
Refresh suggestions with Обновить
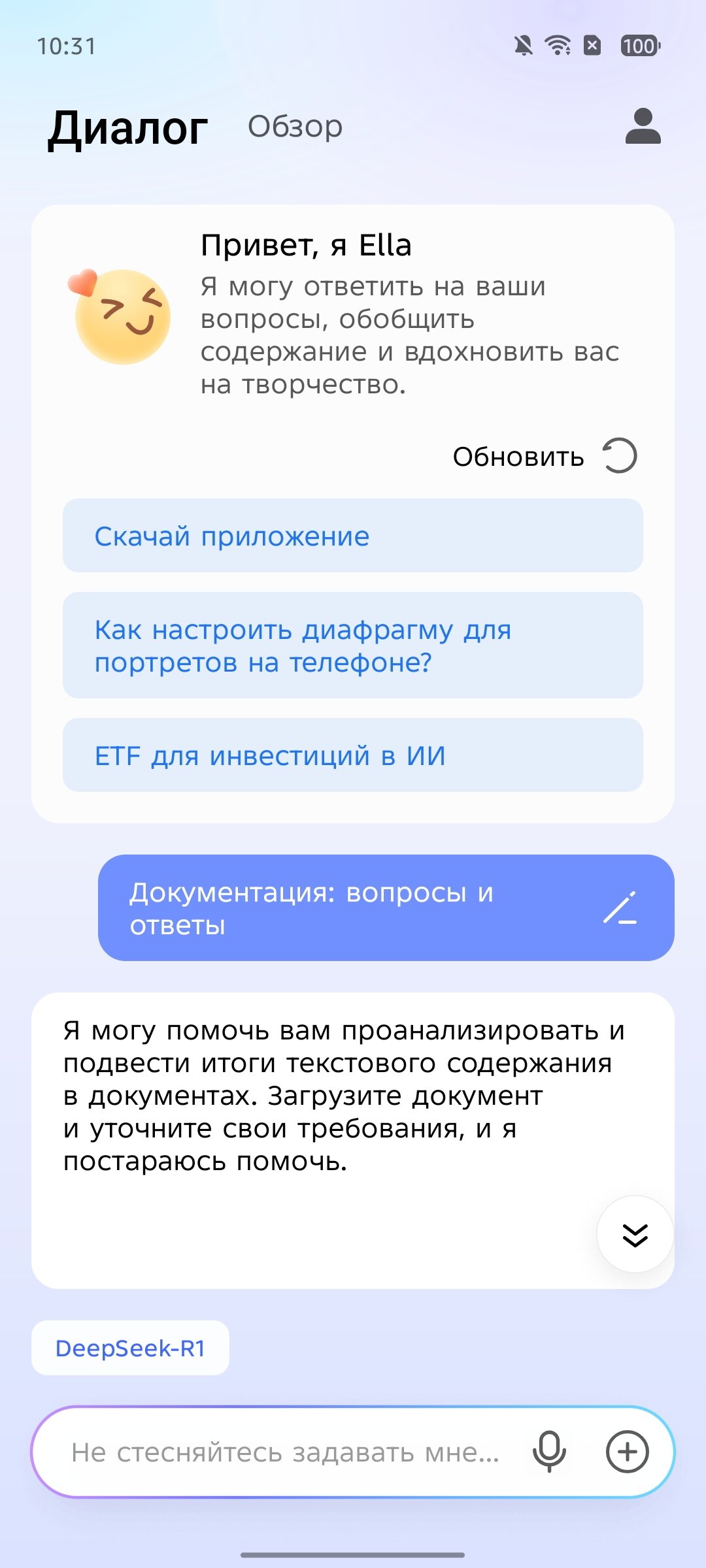(544, 456)
